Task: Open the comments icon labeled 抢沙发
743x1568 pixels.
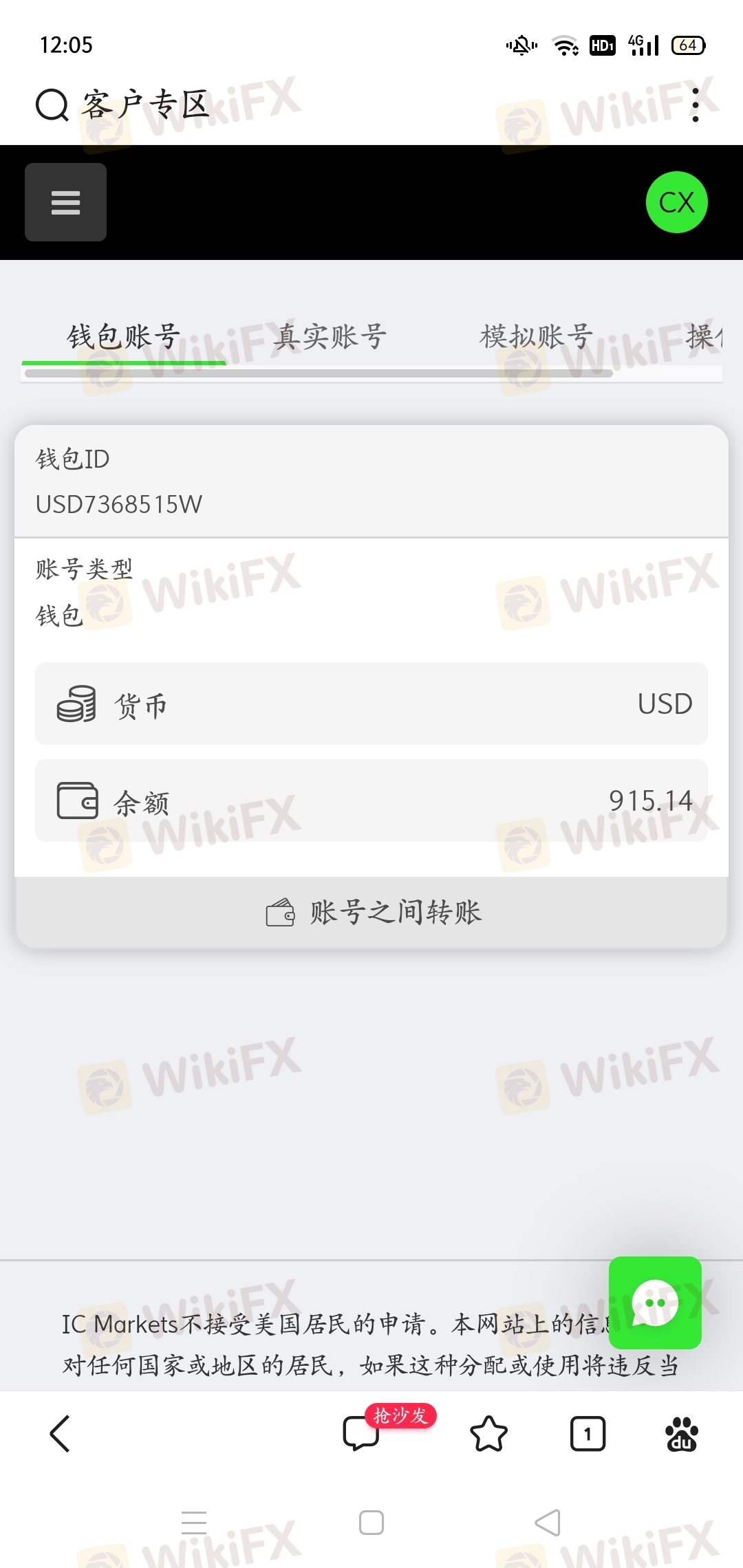Action: click(x=362, y=1434)
